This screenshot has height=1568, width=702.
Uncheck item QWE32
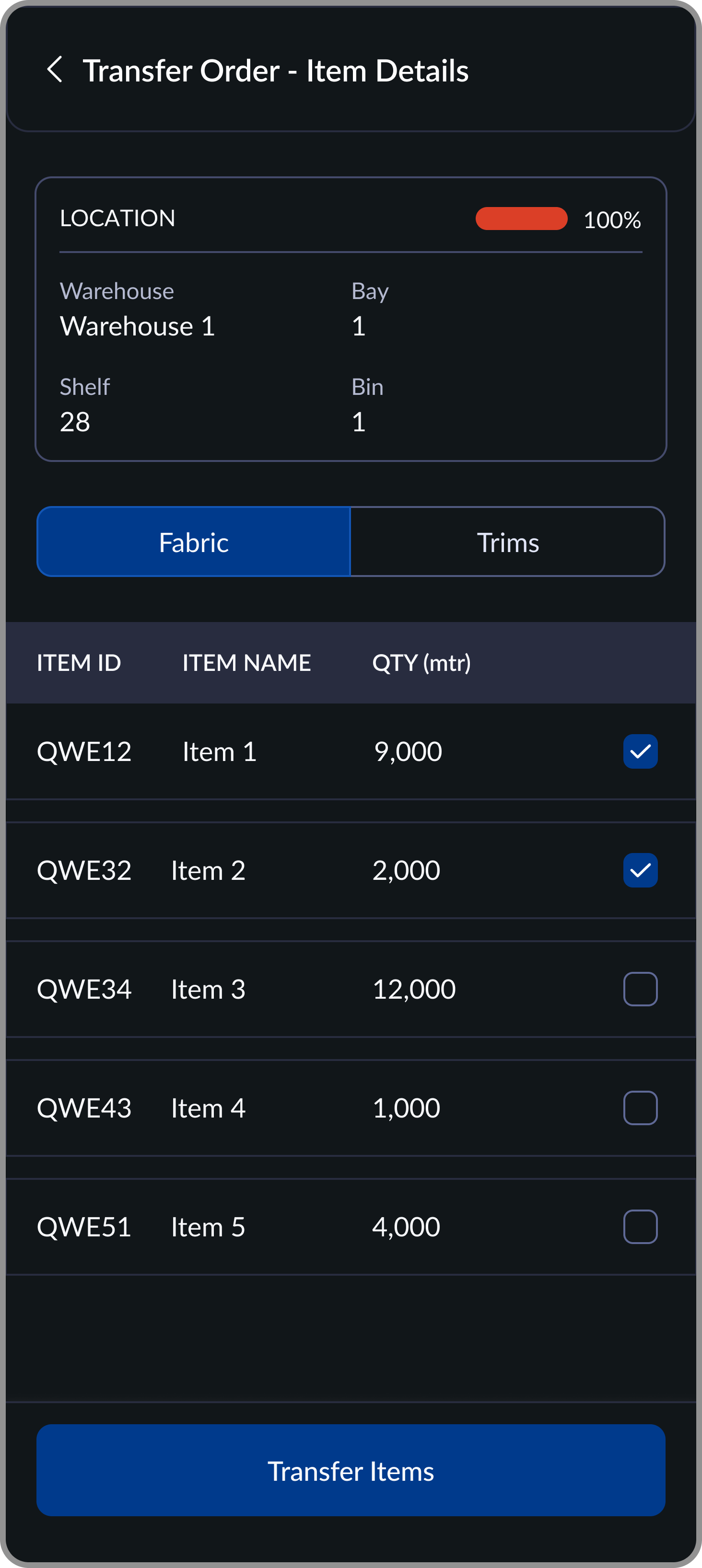640,870
